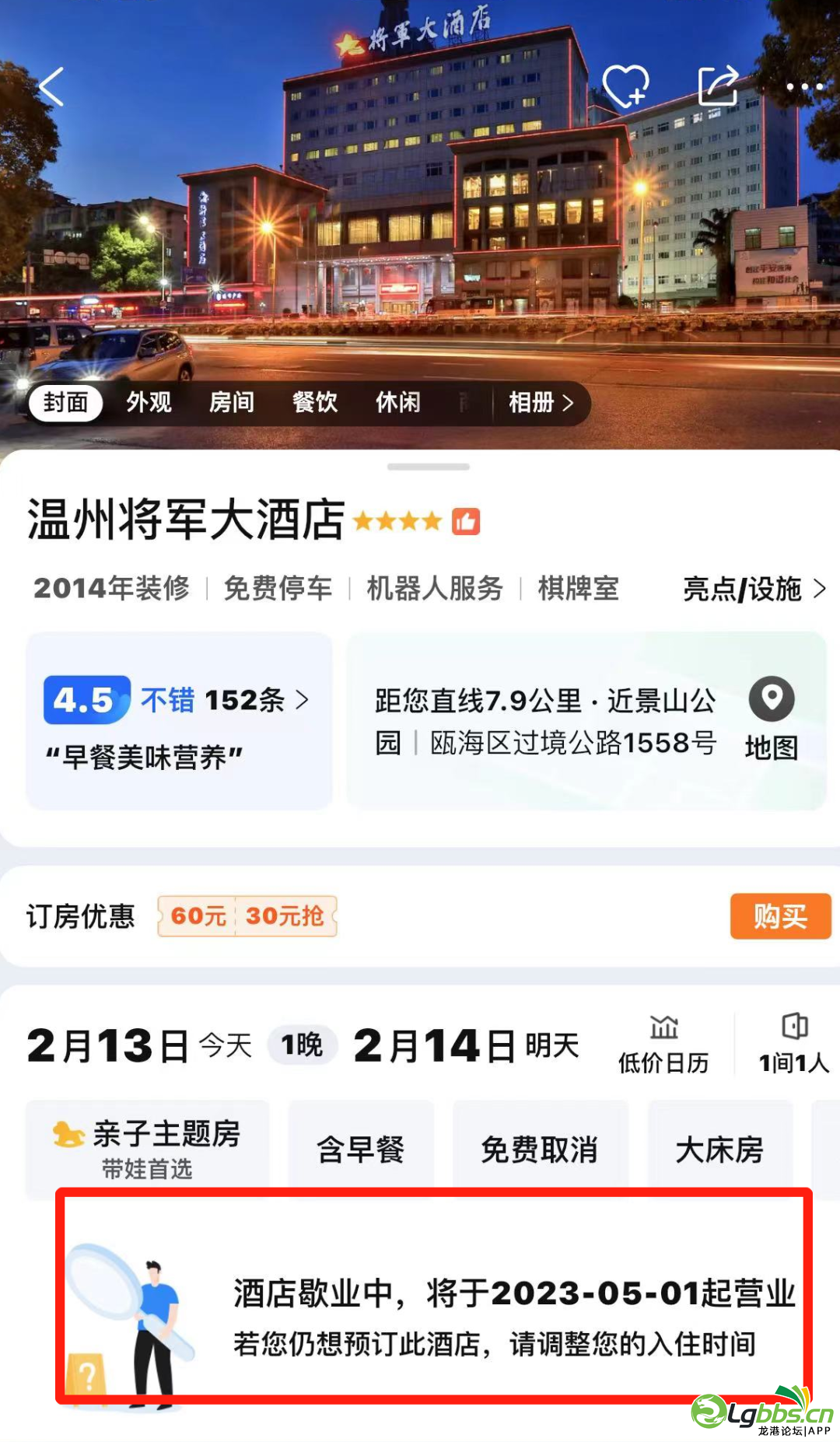Open the 低价日历 price calendar
Viewport: 840px width, 1442px height.
[x=663, y=1045]
